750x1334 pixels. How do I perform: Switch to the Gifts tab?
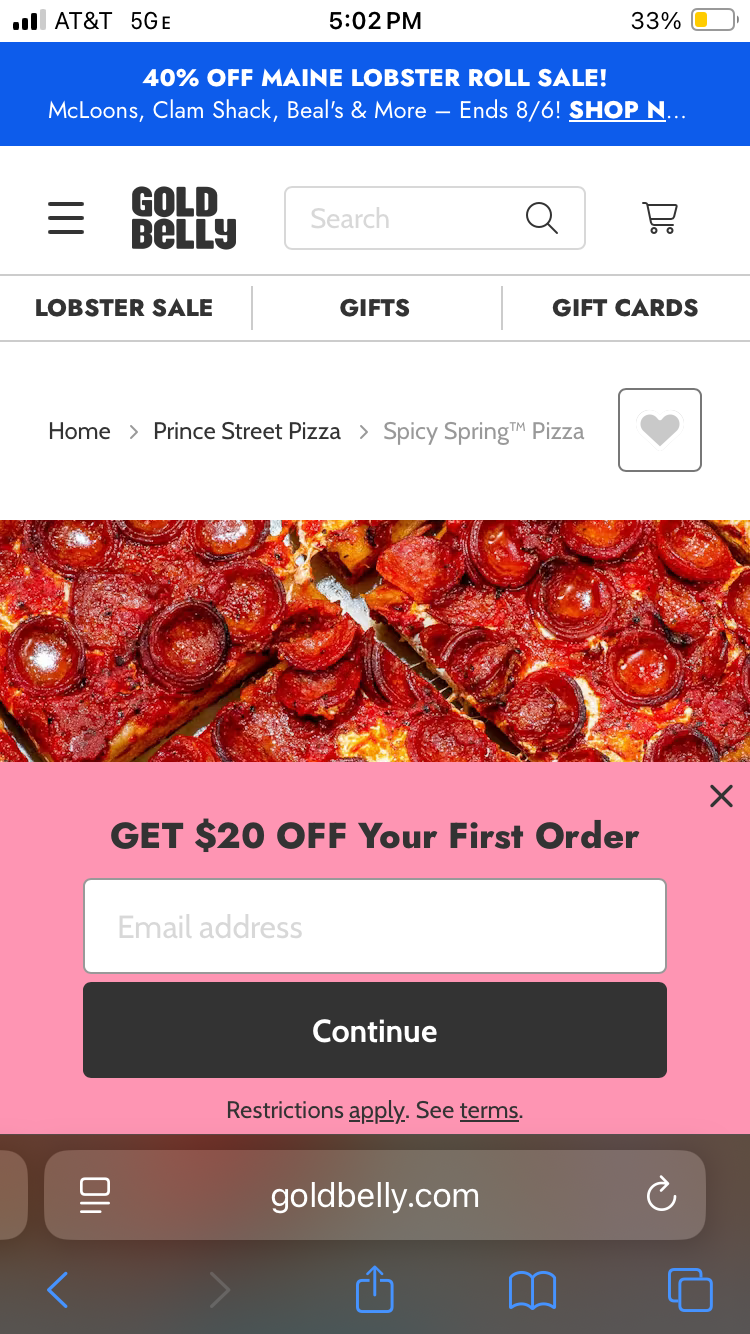click(x=375, y=308)
